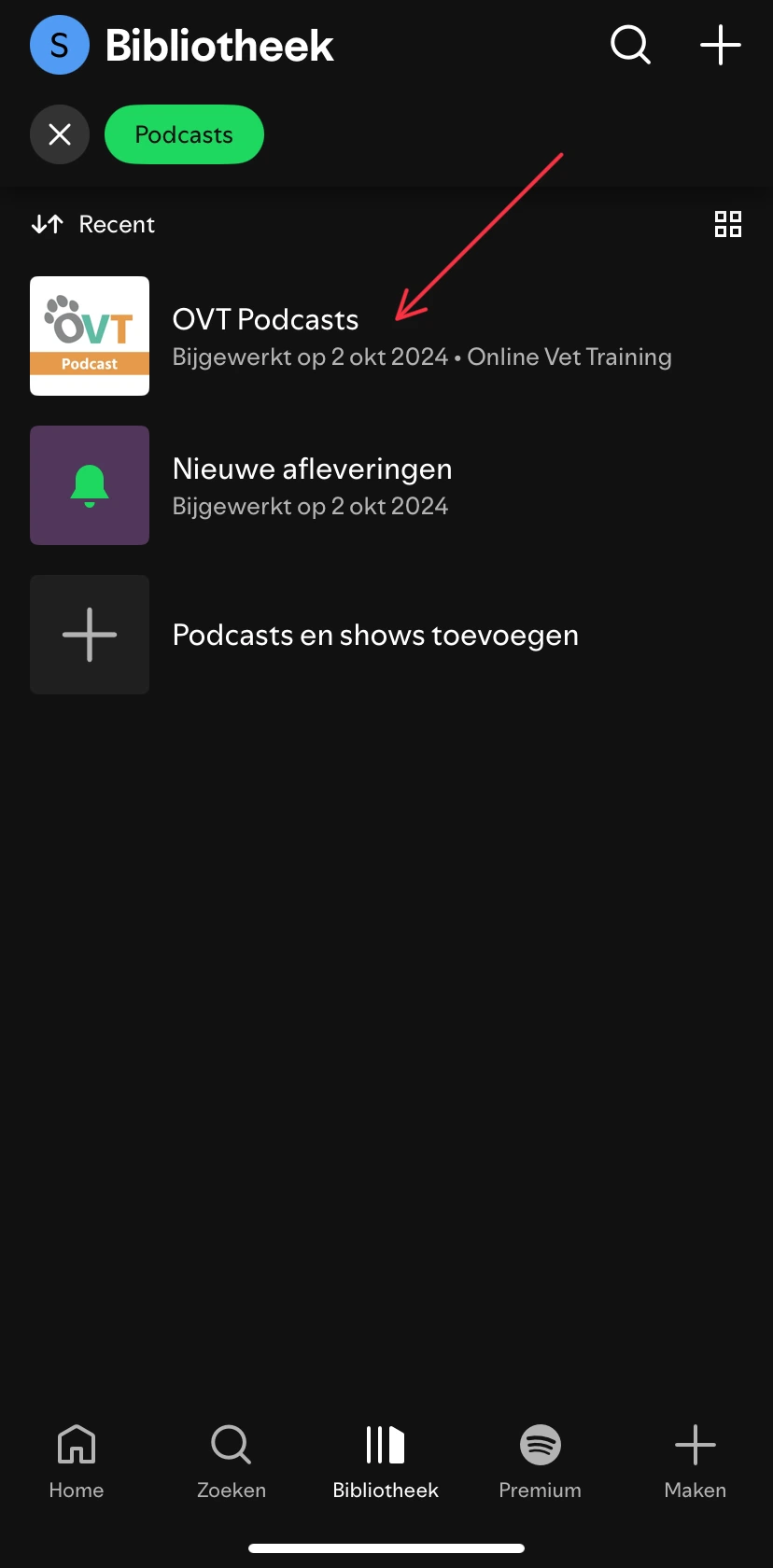Search within the library
The width and height of the screenshot is (773, 1568).
coord(630,45)
